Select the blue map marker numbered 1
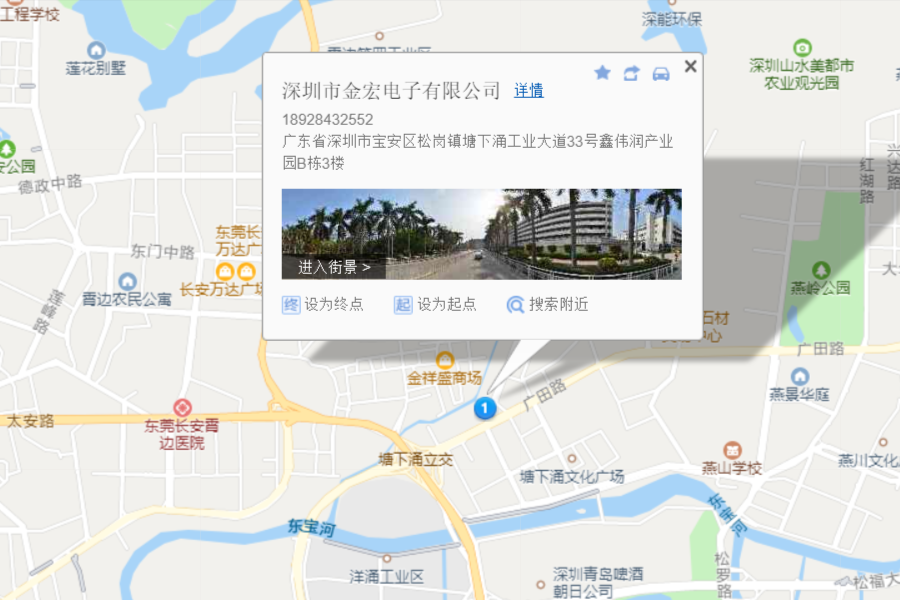Image resolution: width=900 pixels, height=600 pixels. (x=485, y=408)
